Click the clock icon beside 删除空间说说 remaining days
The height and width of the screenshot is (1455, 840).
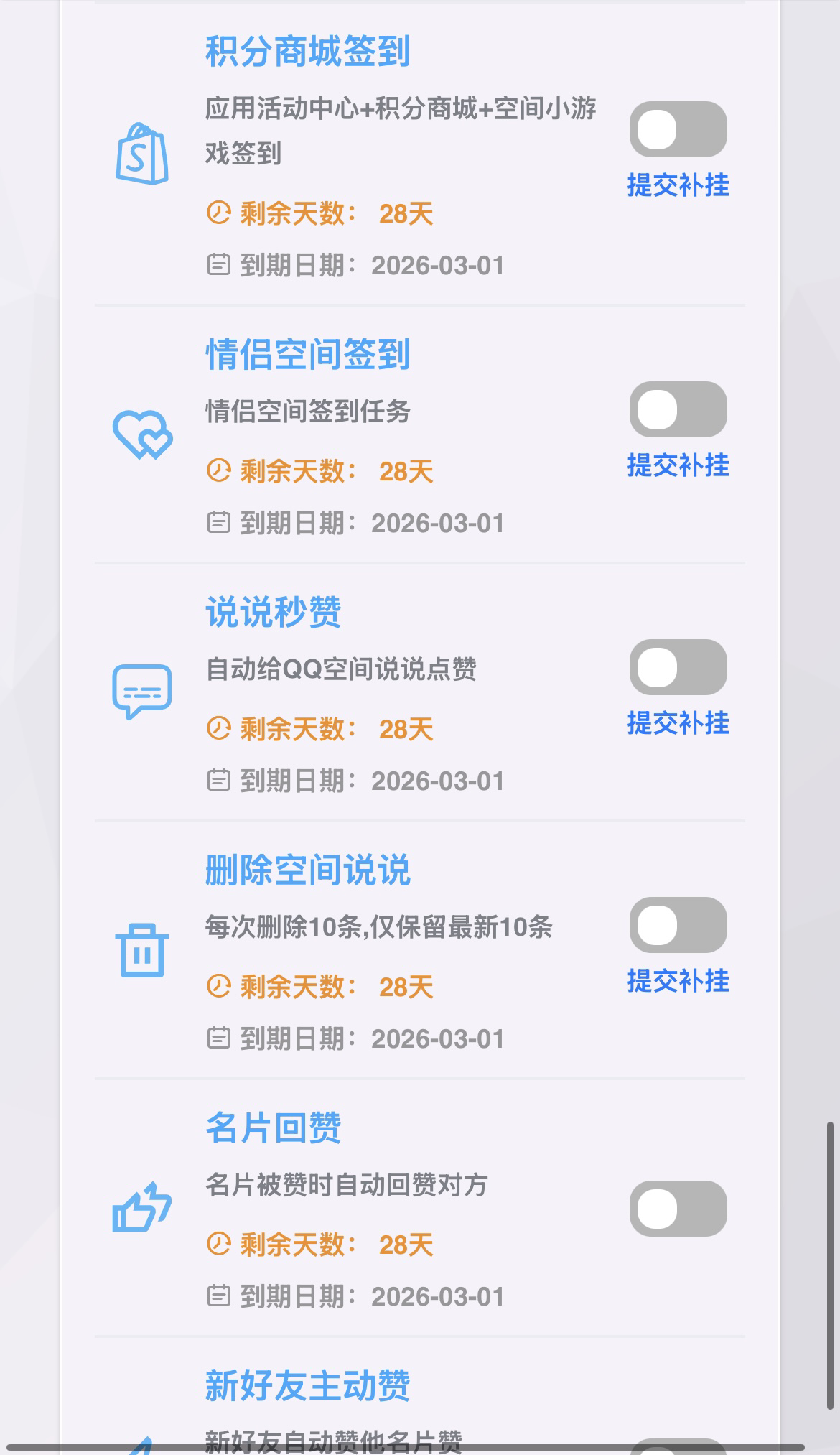pos(219,986)
